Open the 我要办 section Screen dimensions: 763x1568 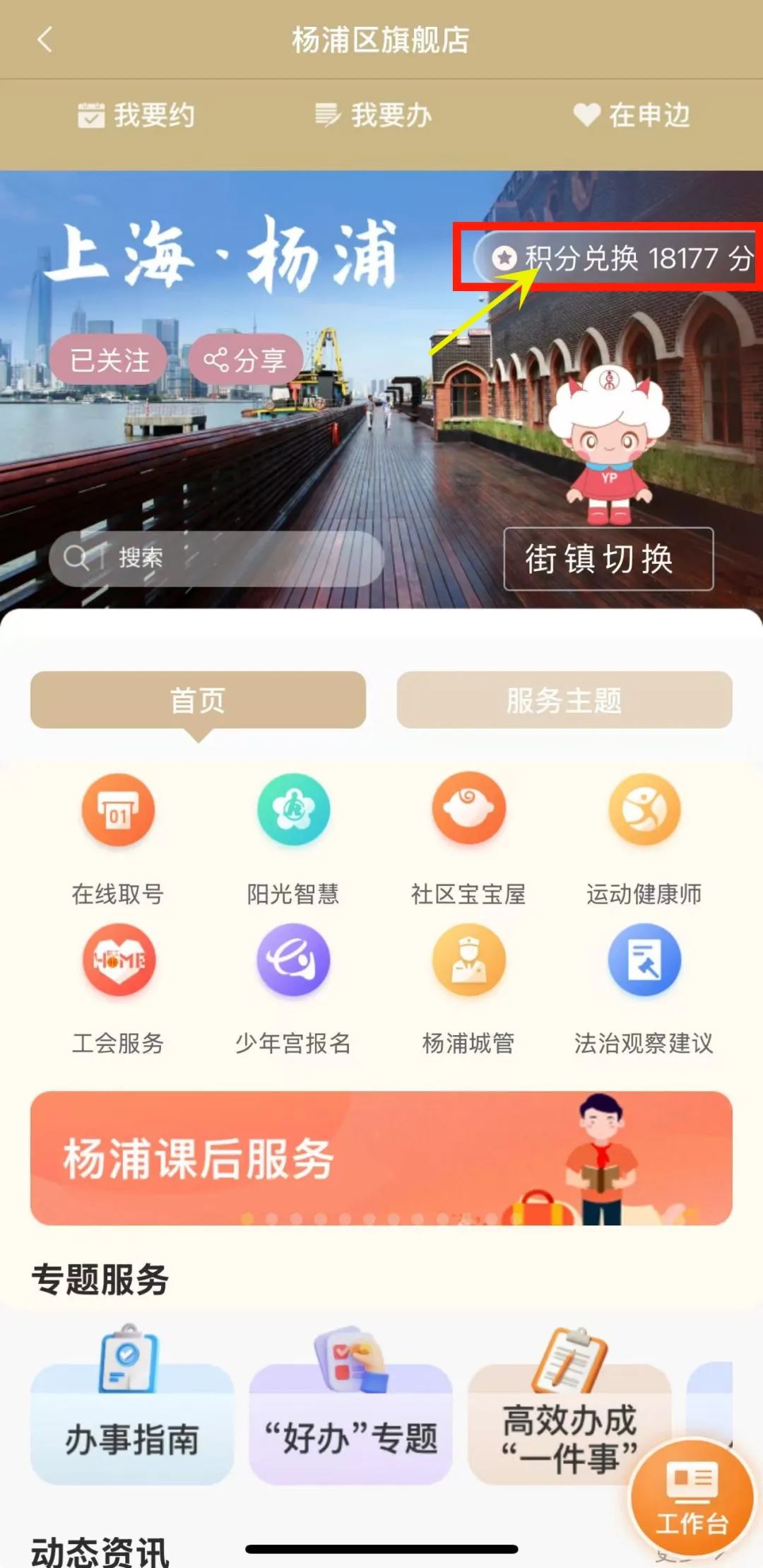[x=373, y=115]
